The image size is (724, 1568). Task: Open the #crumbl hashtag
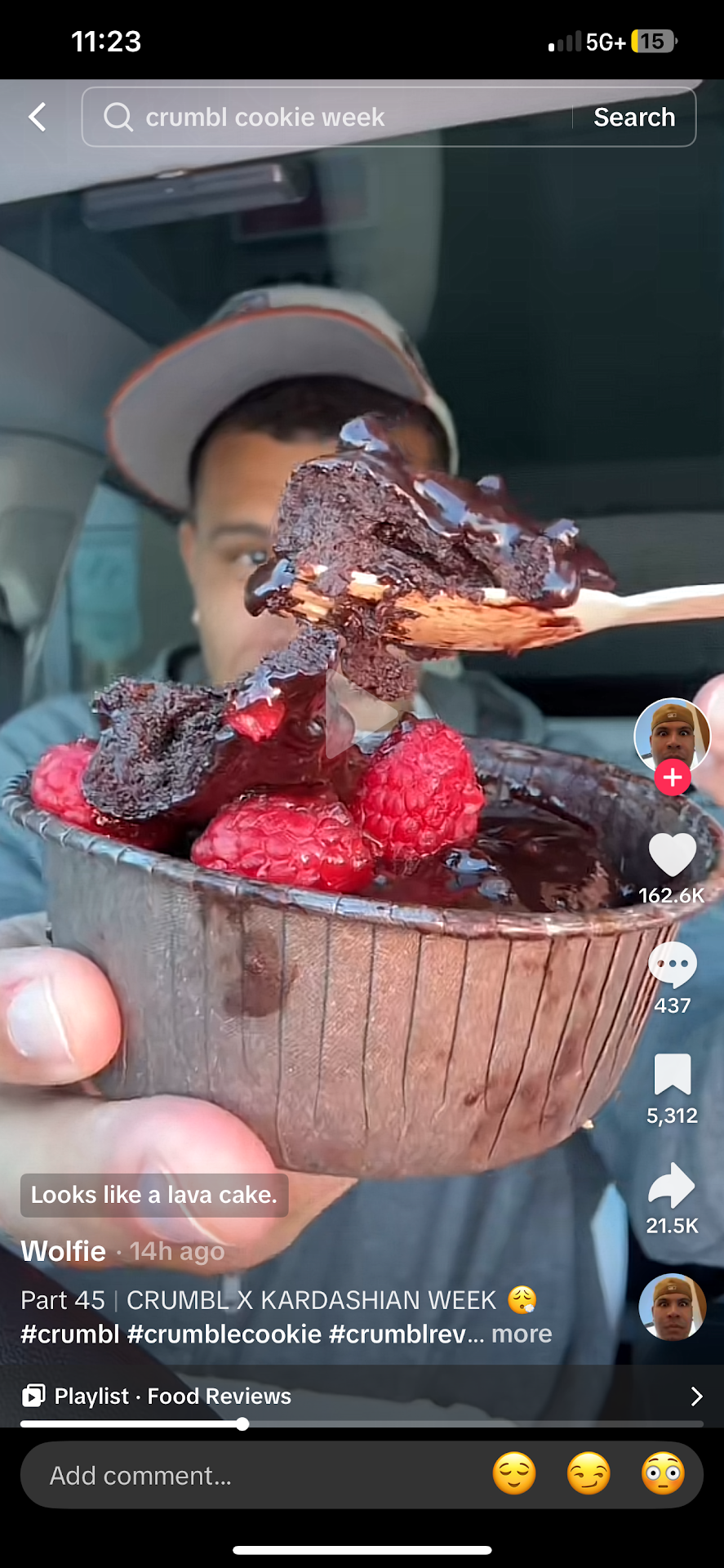pyautogui.click(x=70, y=1334)
